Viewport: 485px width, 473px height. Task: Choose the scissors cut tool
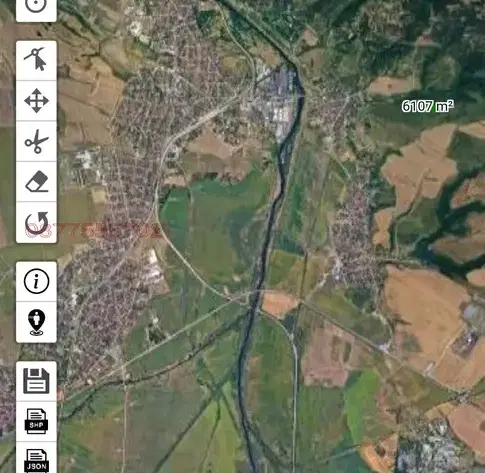click(x=36, y=141)
